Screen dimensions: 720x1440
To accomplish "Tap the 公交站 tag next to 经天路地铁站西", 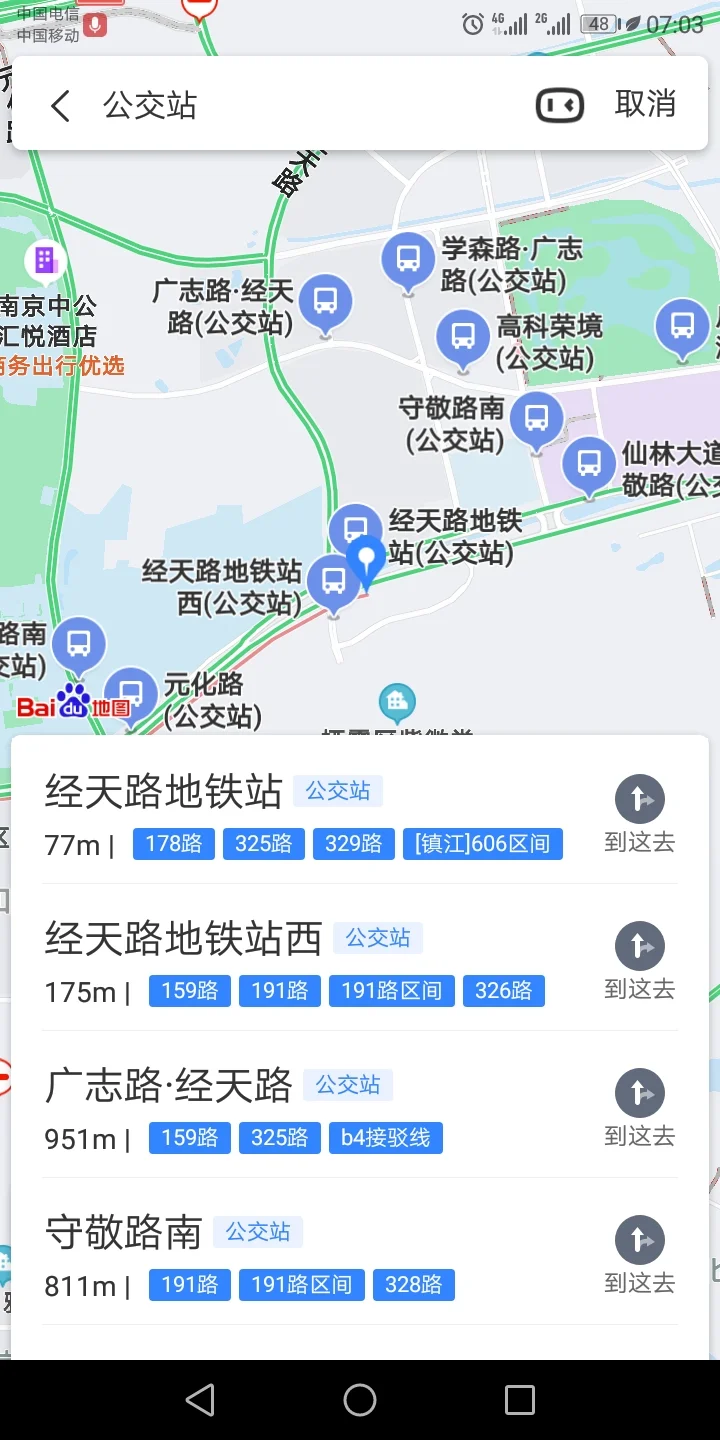I will (x=377, y=937).
